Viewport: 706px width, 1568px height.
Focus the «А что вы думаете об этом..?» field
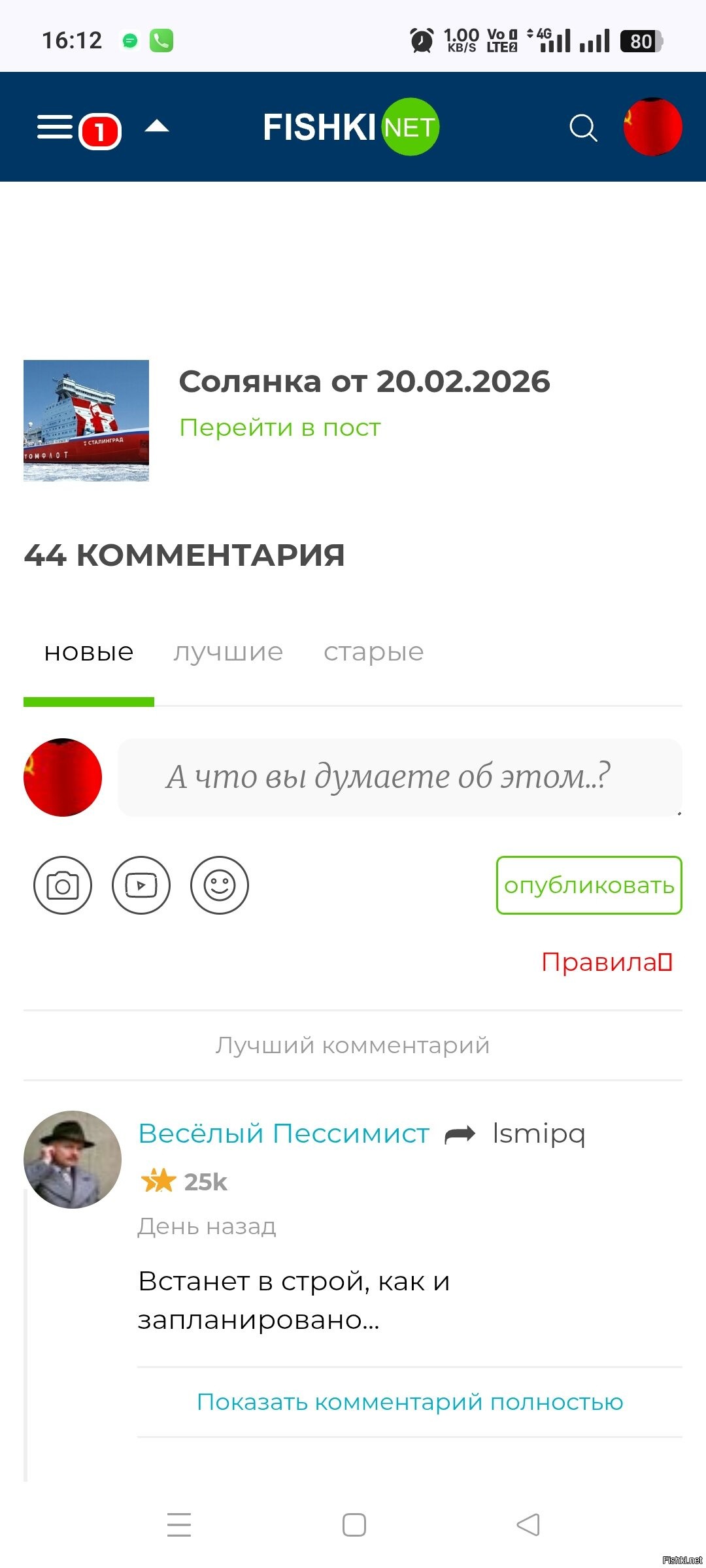coord(399,777)
